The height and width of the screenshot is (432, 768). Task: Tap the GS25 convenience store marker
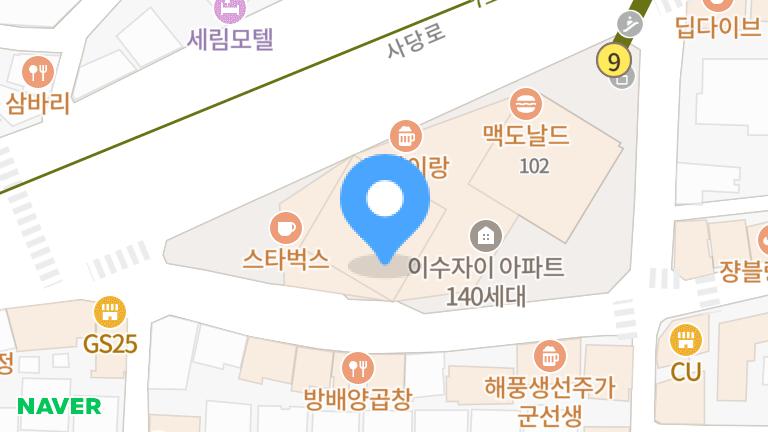110,311
